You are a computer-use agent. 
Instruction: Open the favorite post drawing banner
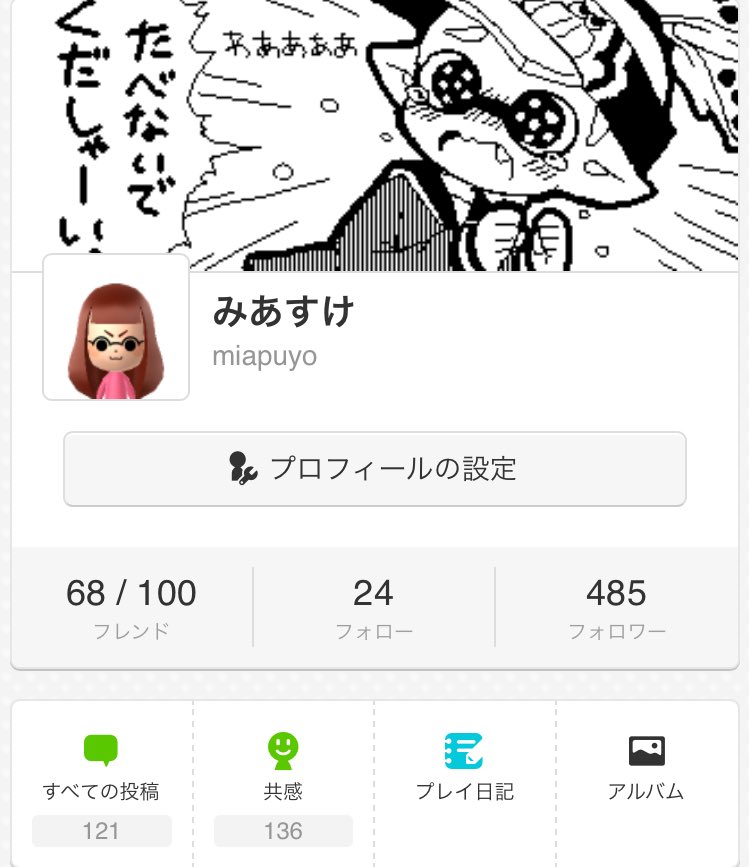[375, 135]
